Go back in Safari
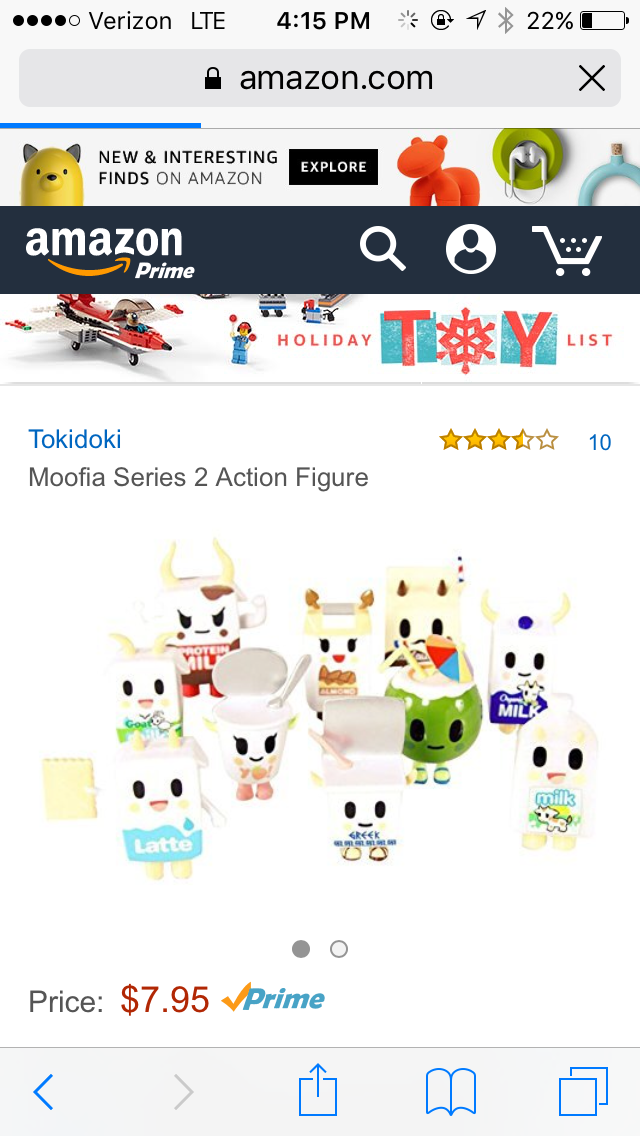 pyautogui.click(x=43, y=1092)
